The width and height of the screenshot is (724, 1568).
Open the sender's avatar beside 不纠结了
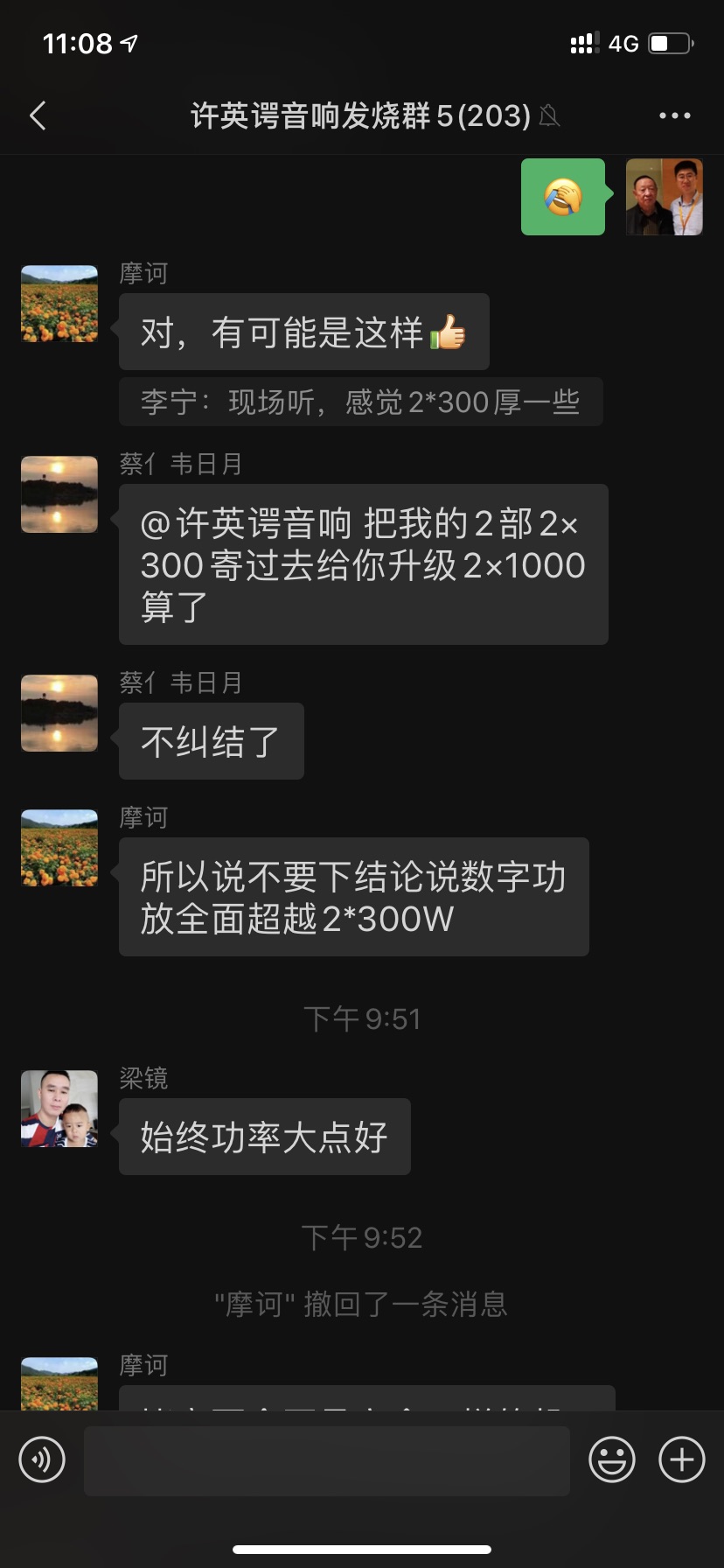(59, 713)
